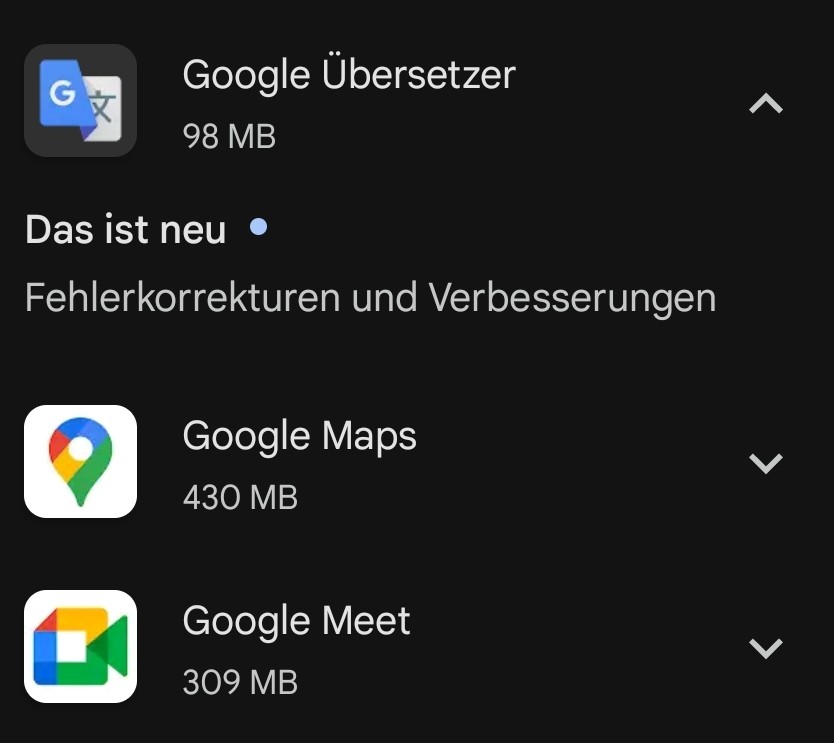Viewport: 834px width, 743px height.
Task: Collapse the Google Übersetzer update details
Action: coord(765,102)
